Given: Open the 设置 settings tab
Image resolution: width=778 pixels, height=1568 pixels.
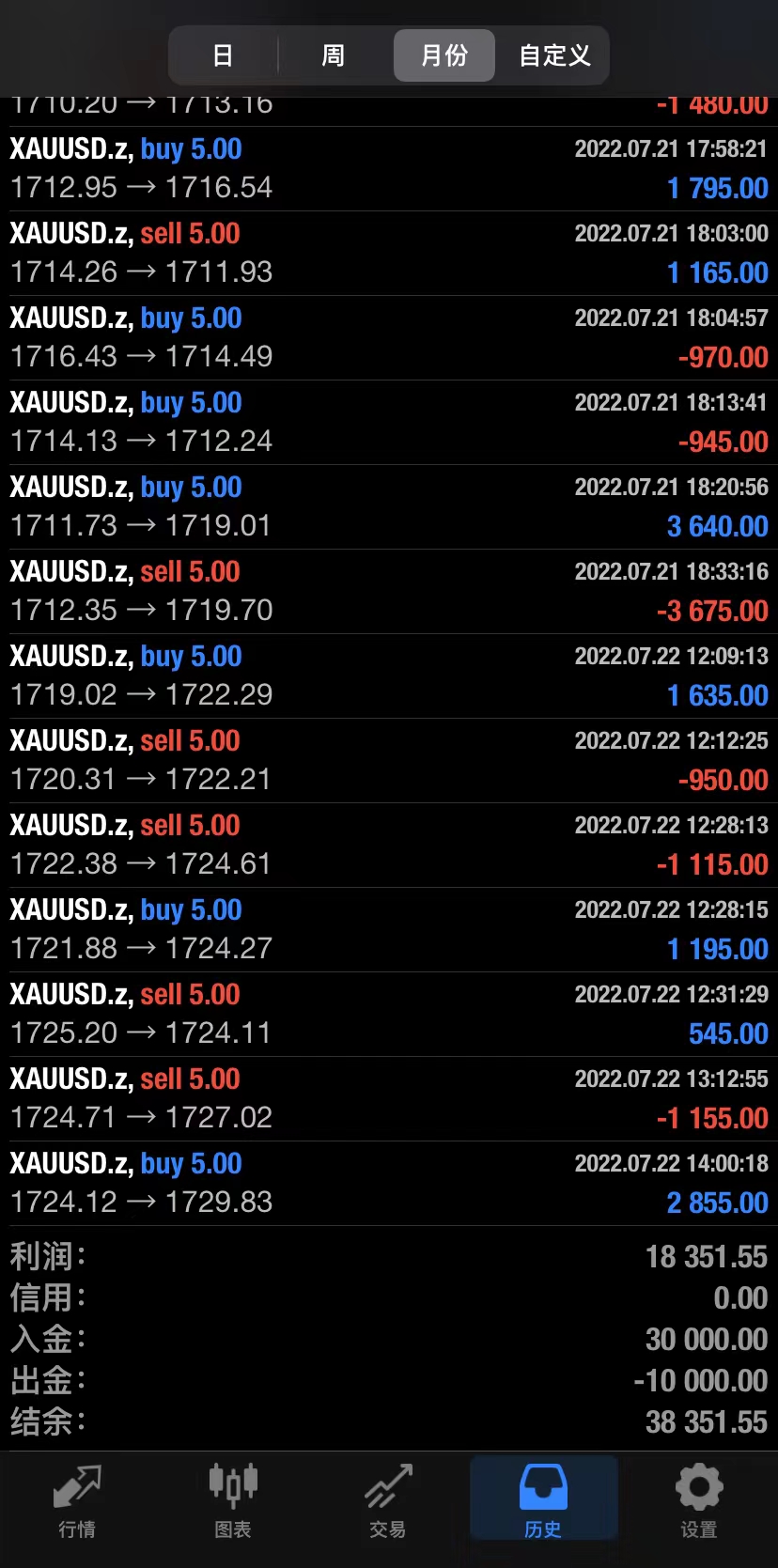Looking at the screenshot, I should coord(698,1500).
